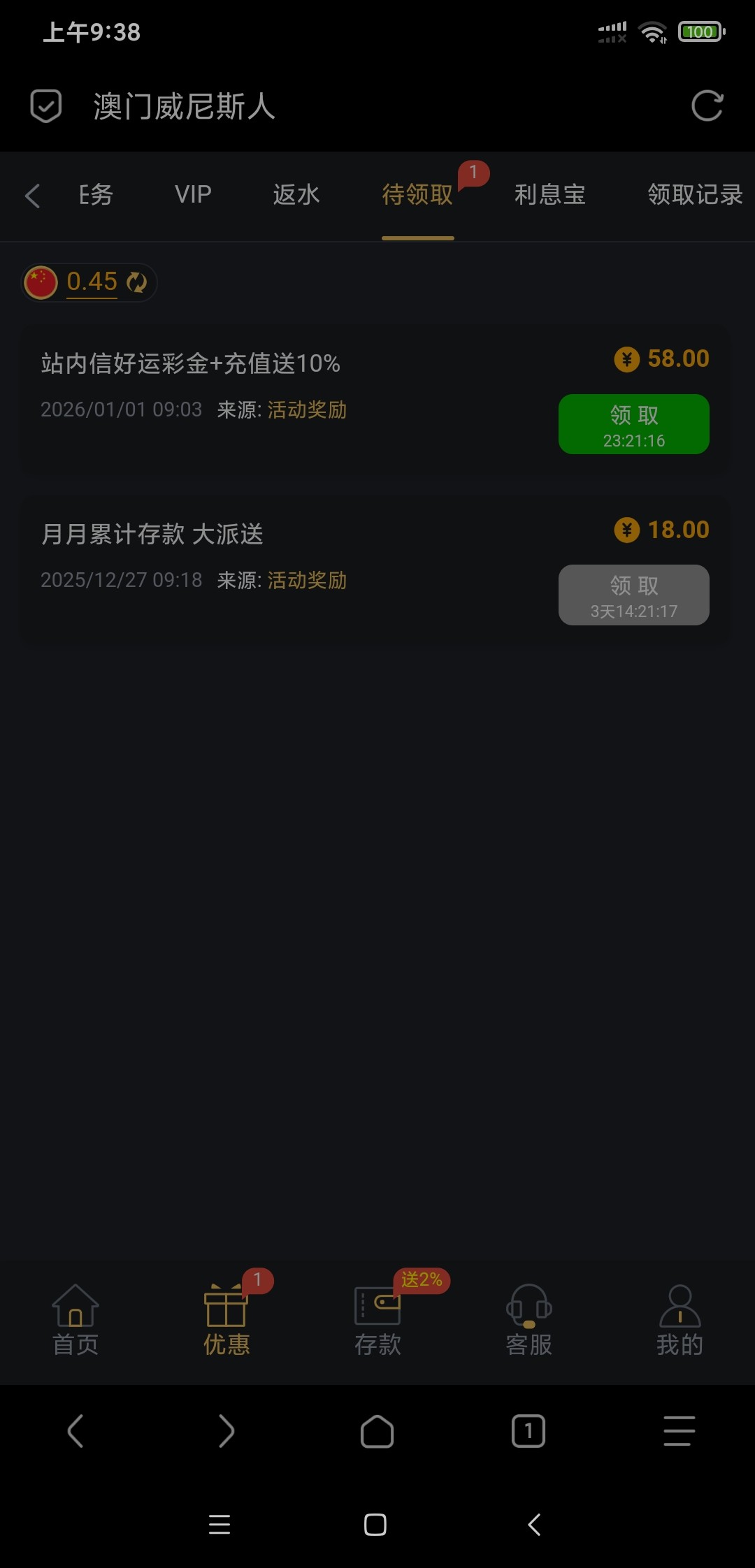This screenshot has width=755, height=1568.
Task: Open the 返水 tab
Action: (x=296, y=194)
